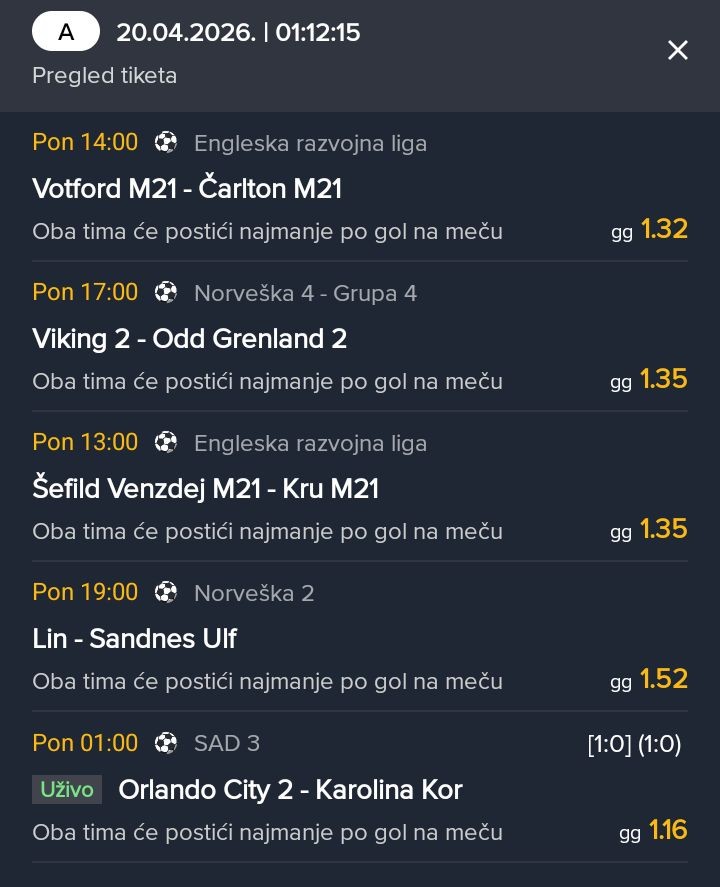The height and width of the screenshot is (887, 720).
Task: Open the live Orlando City 2 - Karolina Kor match
Action: point(290,790)
